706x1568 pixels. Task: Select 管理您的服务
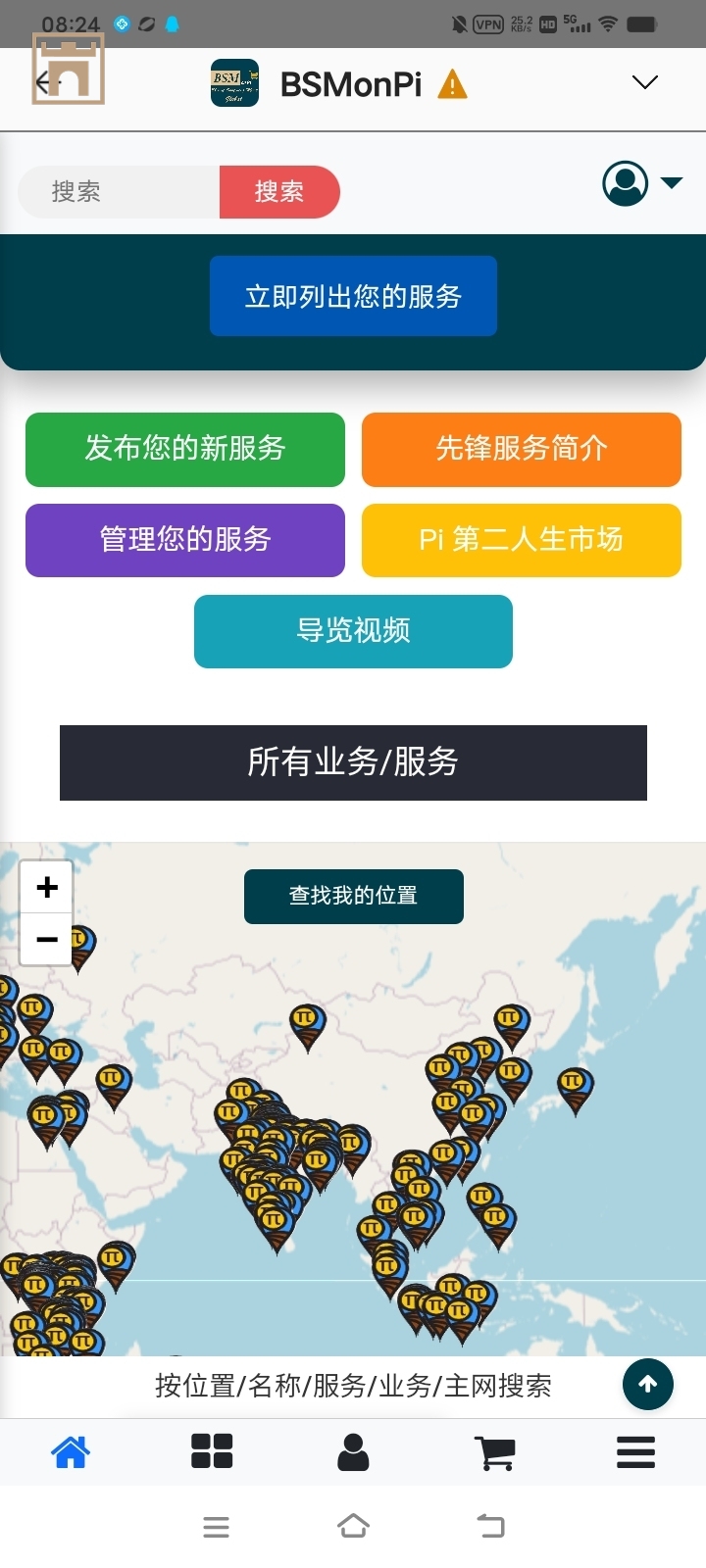[x=185, y=540]
